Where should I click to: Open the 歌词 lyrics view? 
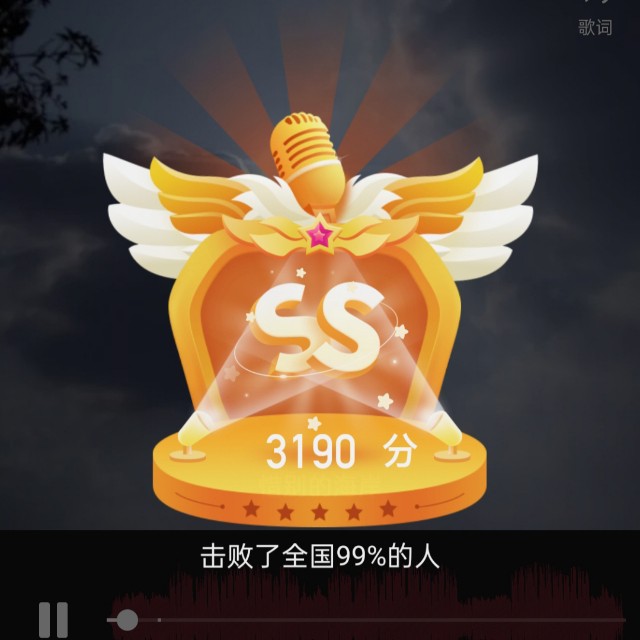[x=595, y=27]
